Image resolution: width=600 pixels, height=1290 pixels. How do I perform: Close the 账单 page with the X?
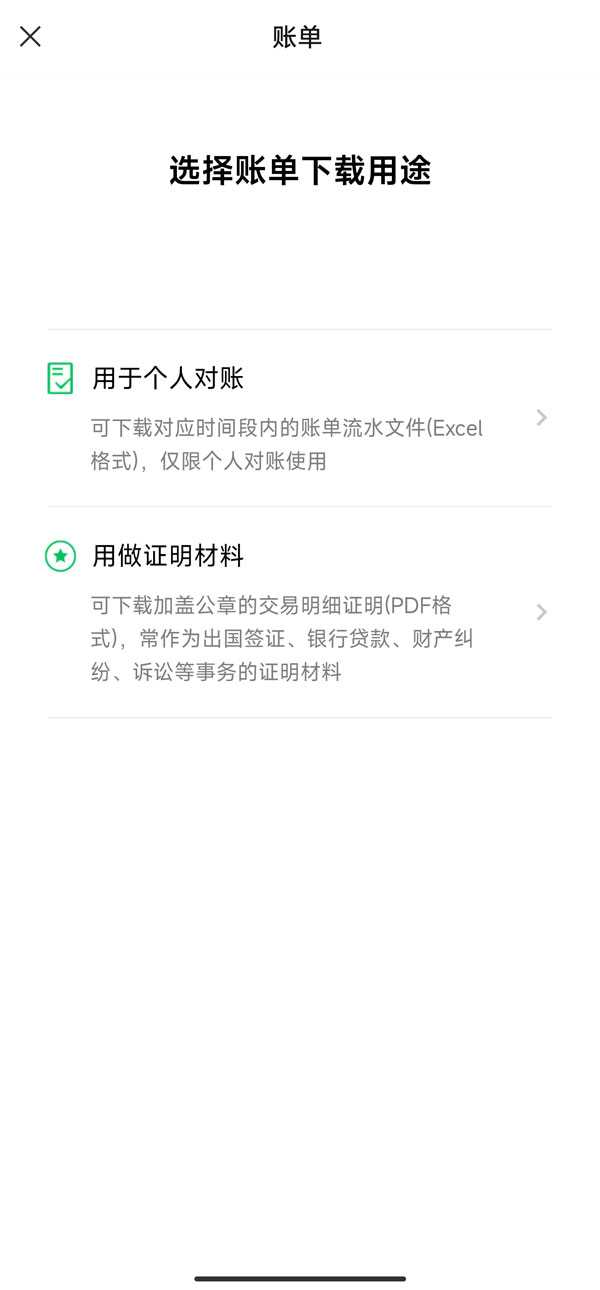pyautogui.click(x=30, y=37)
